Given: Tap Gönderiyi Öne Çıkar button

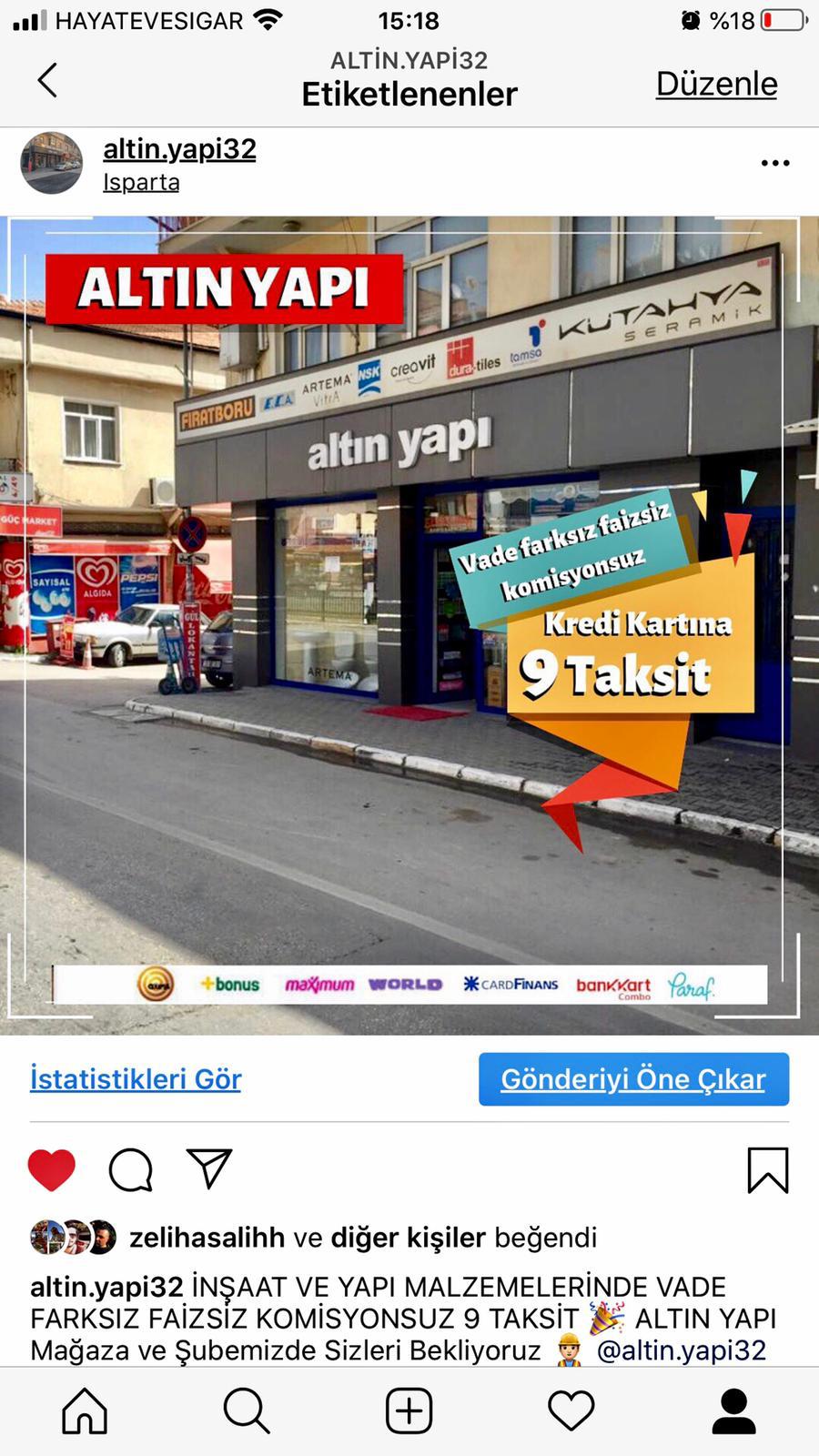Looking at the screenshot, I should coord(633,1078).
